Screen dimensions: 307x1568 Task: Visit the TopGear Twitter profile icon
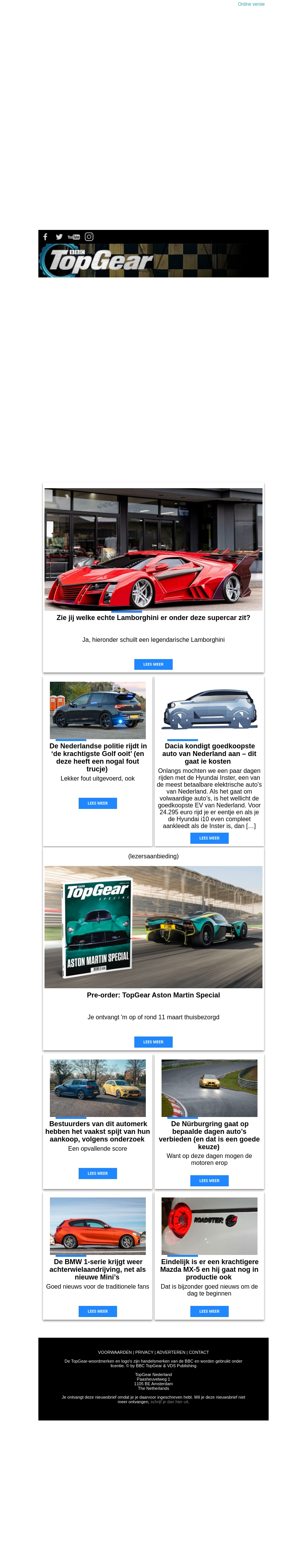tap(59, 237)
